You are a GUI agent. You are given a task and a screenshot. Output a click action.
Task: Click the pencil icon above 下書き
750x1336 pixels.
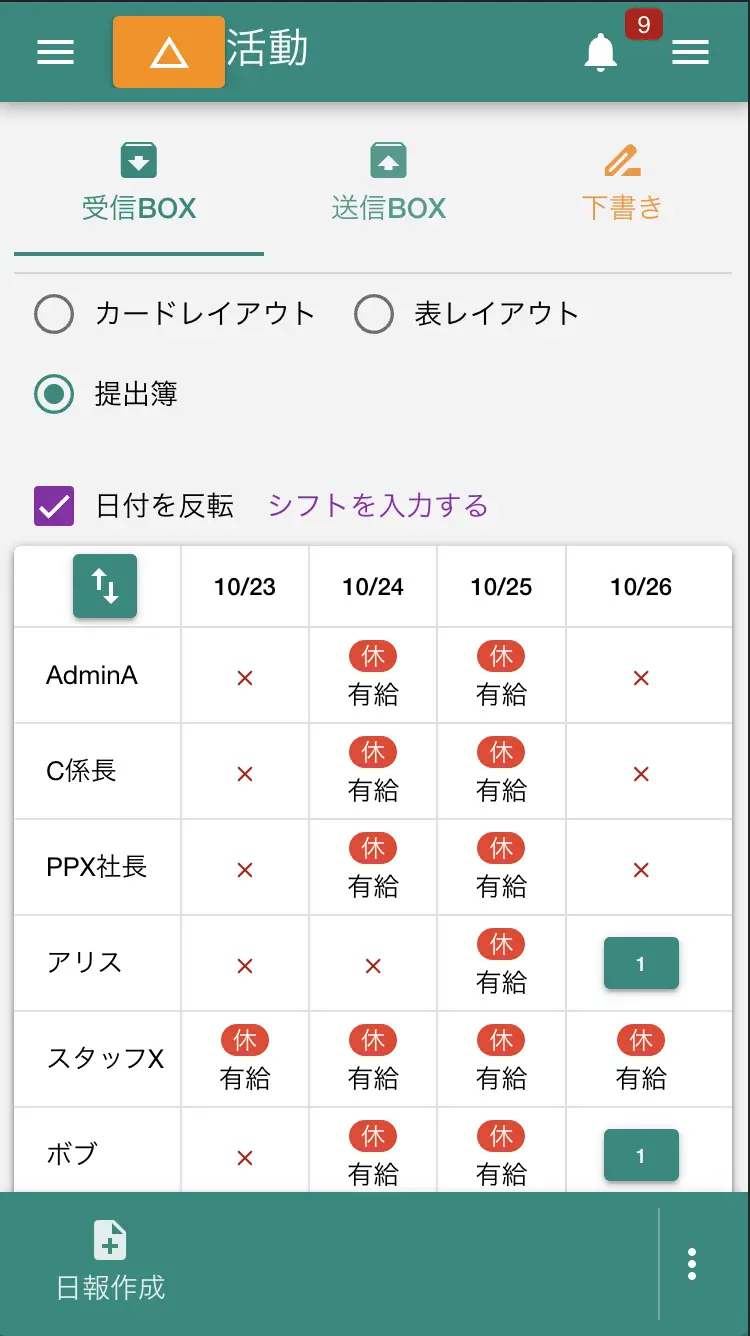point(622,159)
